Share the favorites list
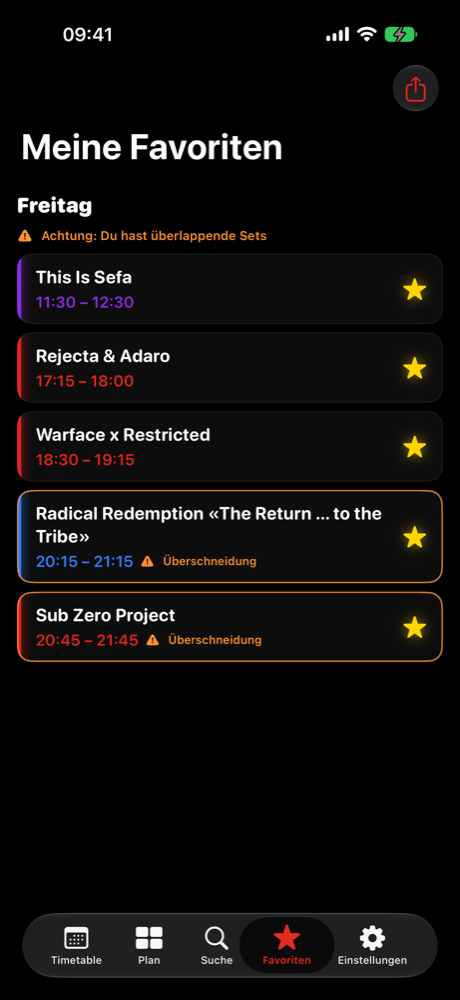Screen dimensions: 460x1000 [x=415, y=89]
